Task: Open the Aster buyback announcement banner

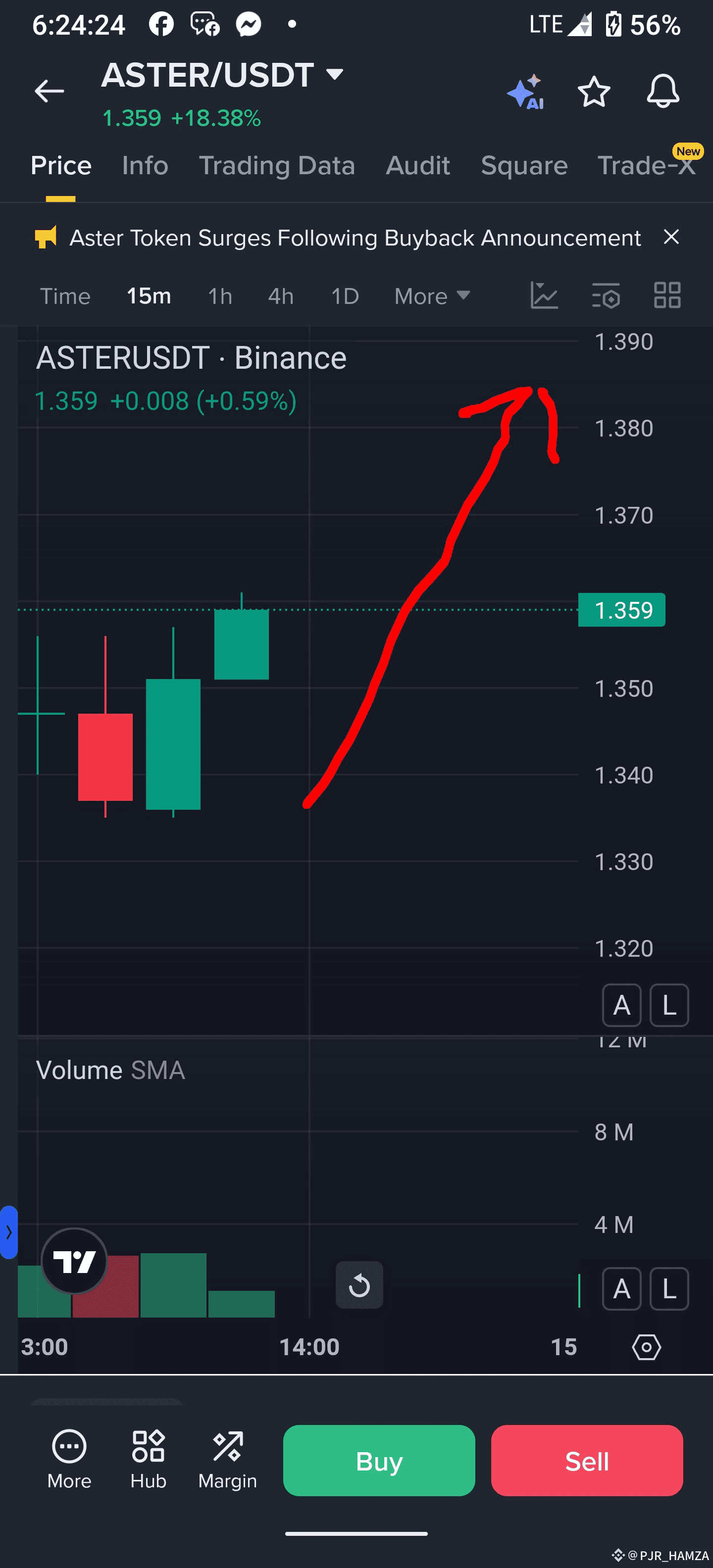Action: pyautogui.click(x=355, y=238)
